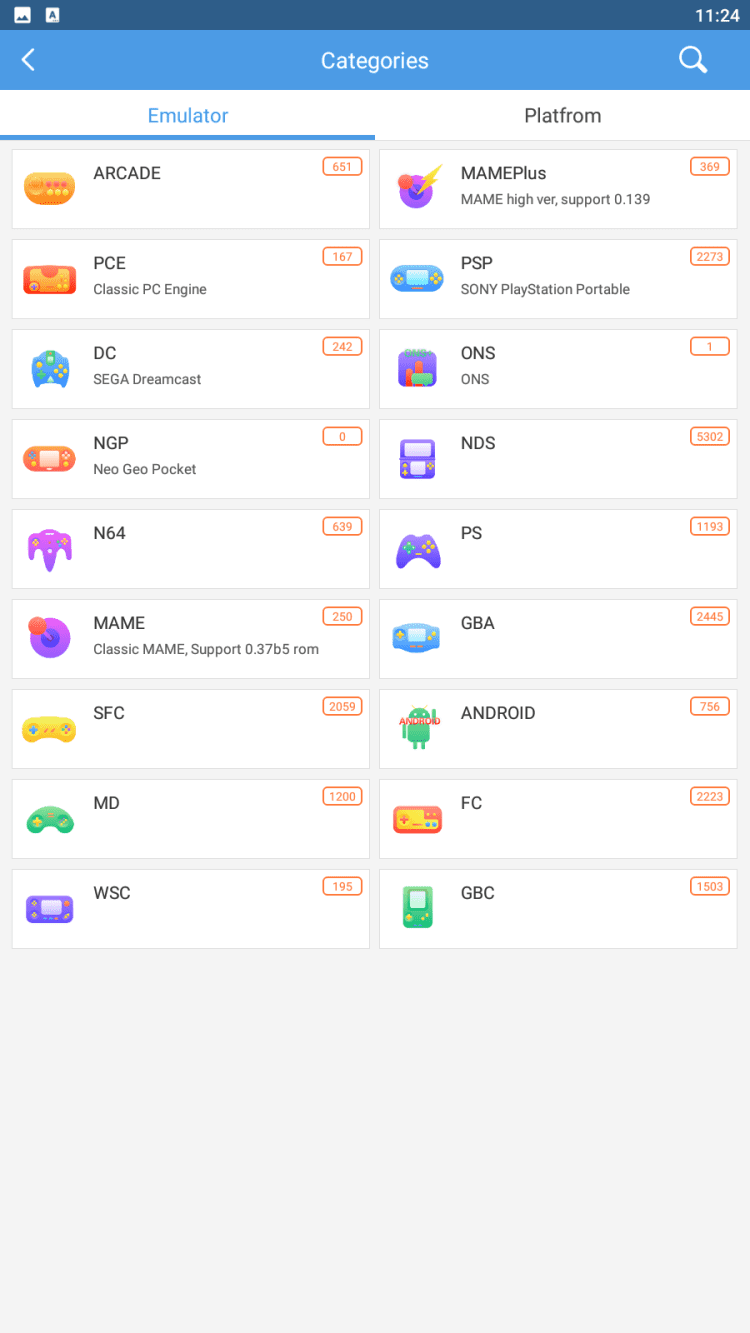Open the search icon
750x1333 pixels.
pos(692,60)
